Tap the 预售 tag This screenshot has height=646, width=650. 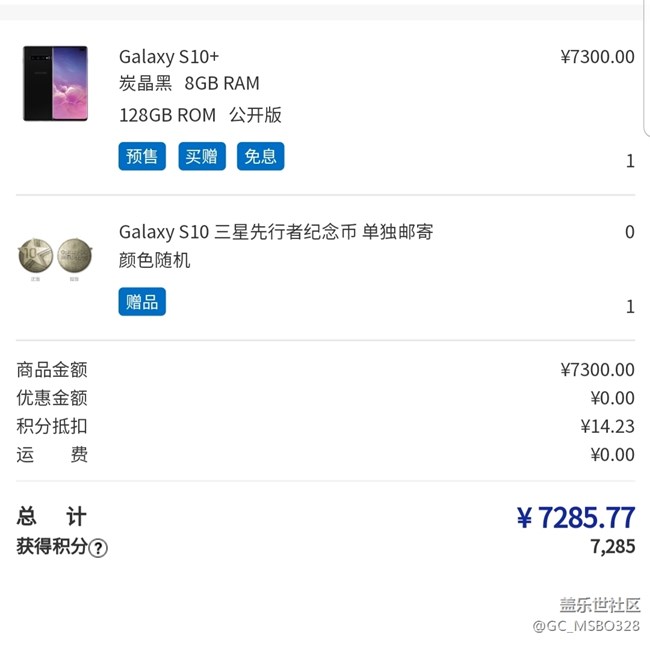coord(142,157)
